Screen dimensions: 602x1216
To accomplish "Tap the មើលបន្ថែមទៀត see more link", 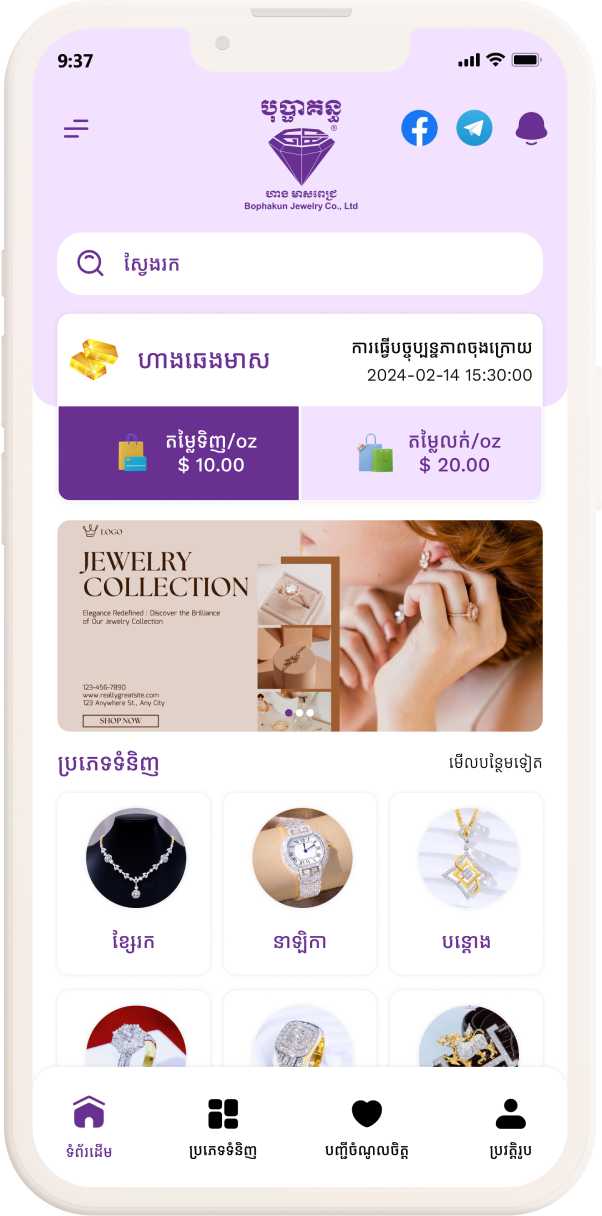I will 495,763.
